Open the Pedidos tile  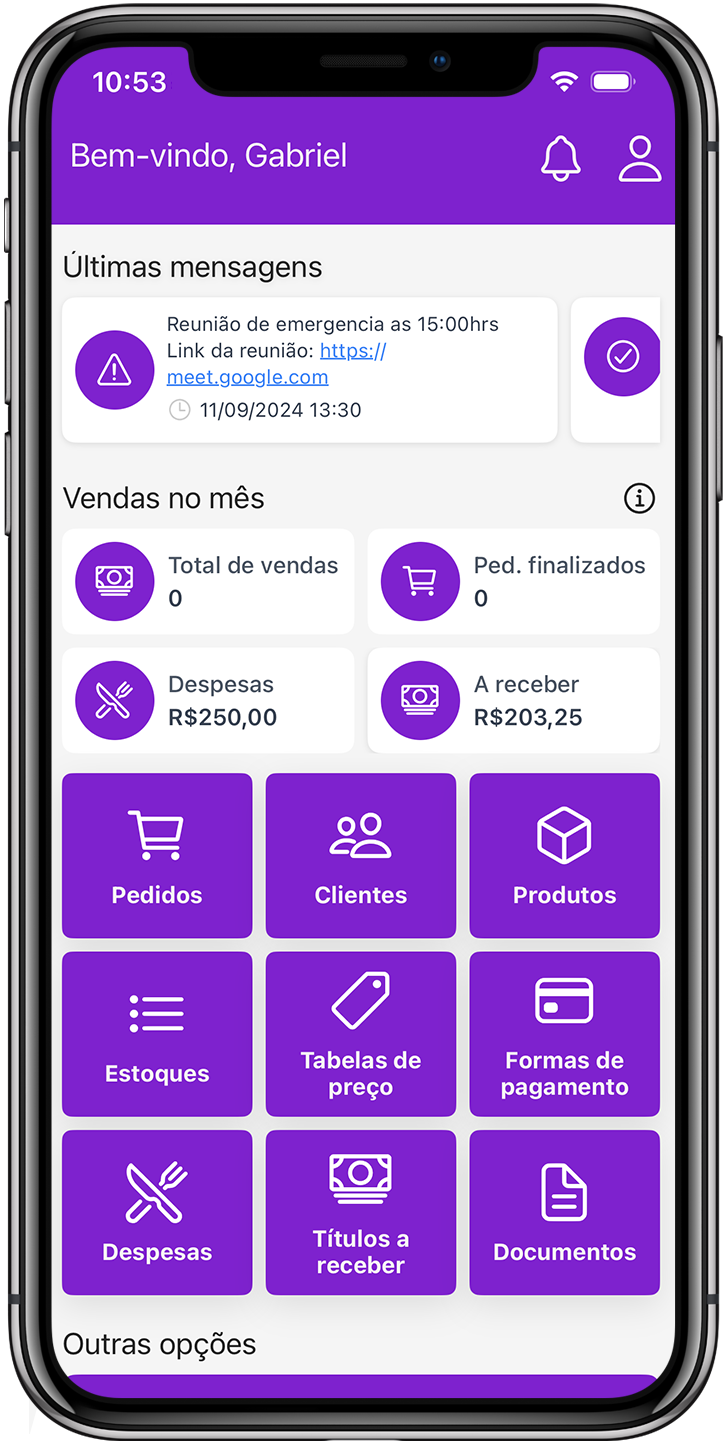157,855
